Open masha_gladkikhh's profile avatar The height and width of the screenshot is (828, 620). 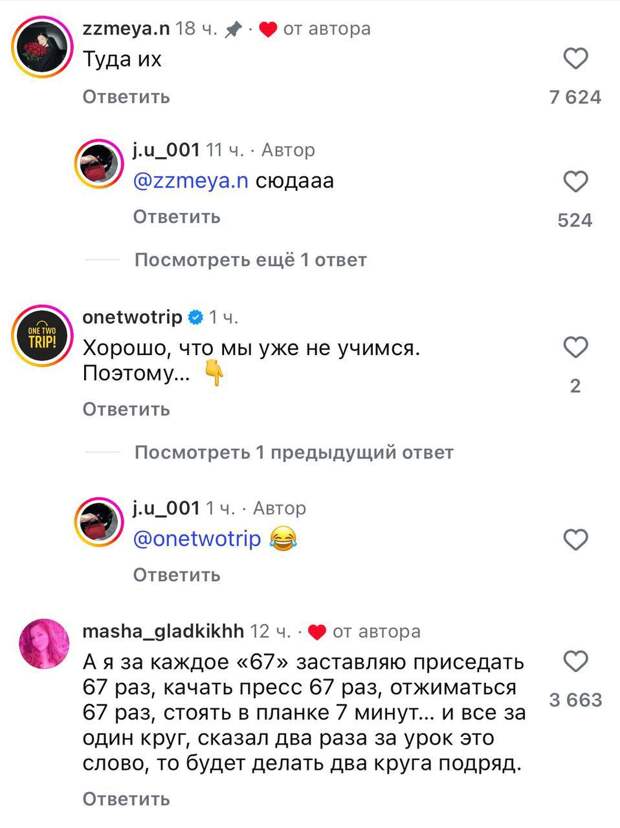coord(41,647)
